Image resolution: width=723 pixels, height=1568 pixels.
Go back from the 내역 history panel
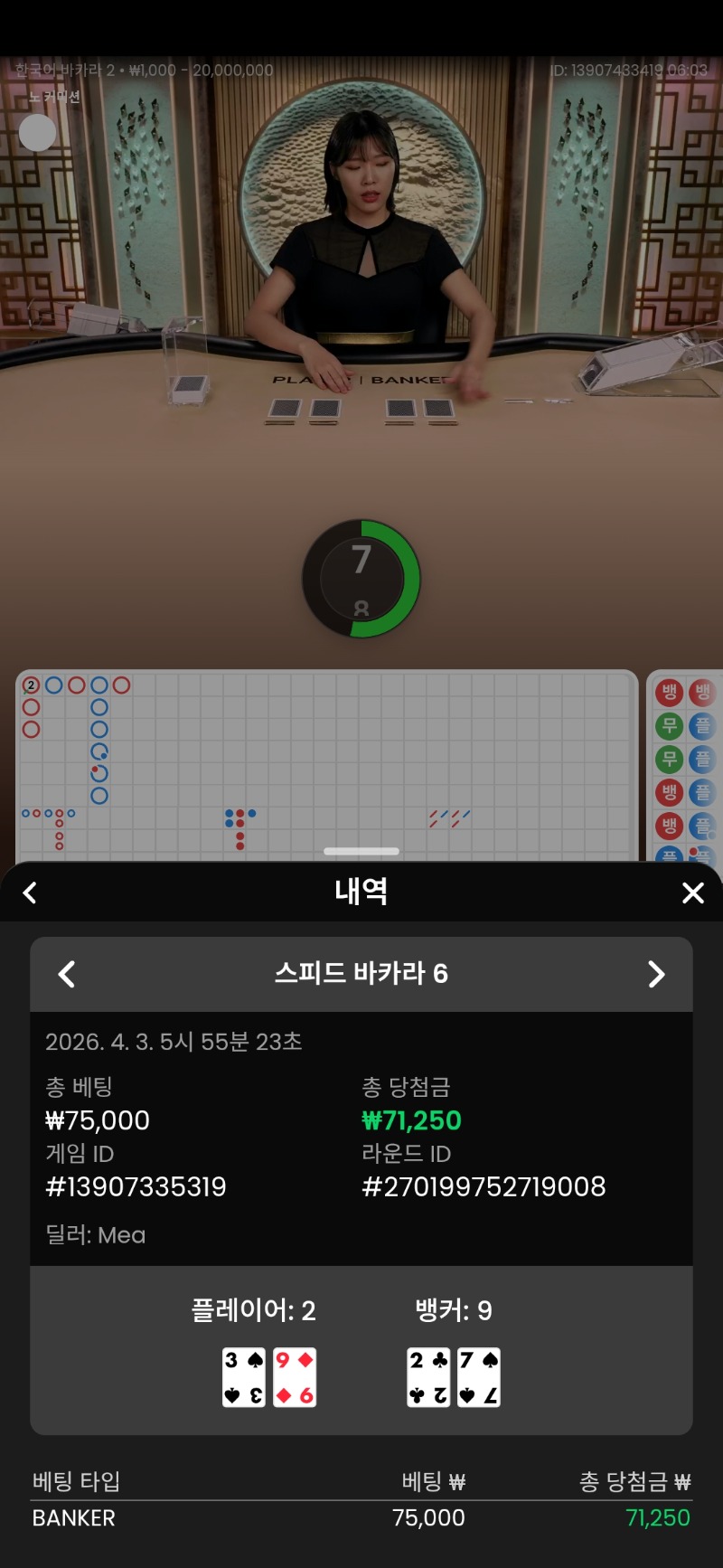pos(30,893)
